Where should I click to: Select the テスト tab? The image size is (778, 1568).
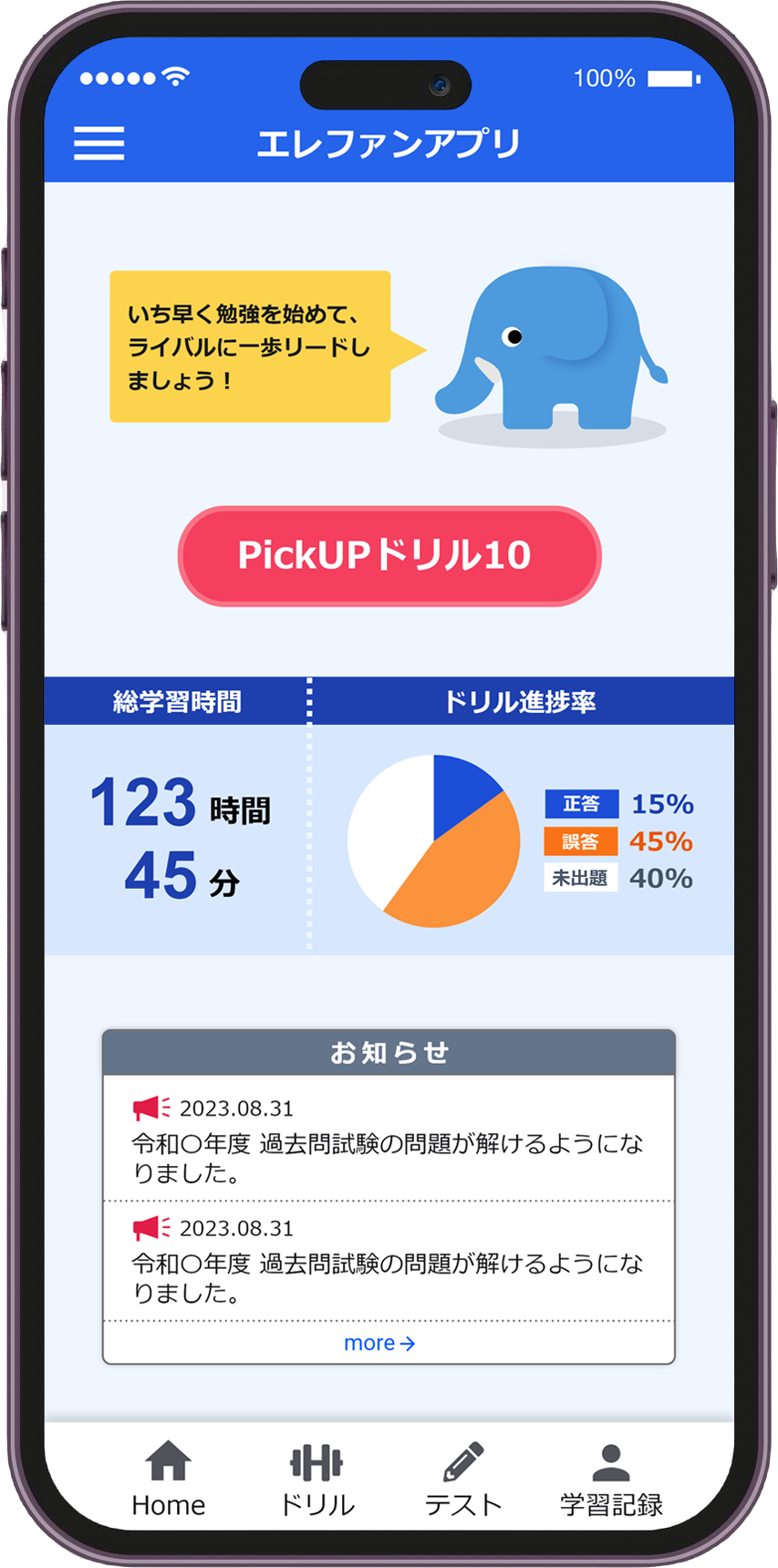coord(463,1478)
